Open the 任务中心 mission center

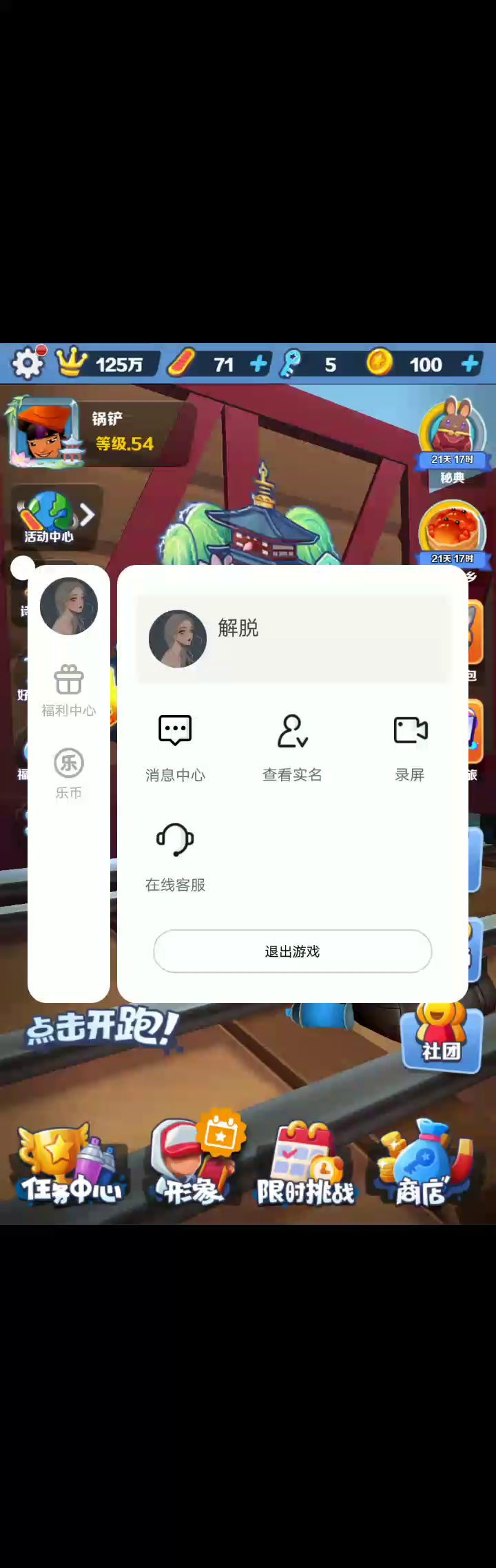(70, 1164)
